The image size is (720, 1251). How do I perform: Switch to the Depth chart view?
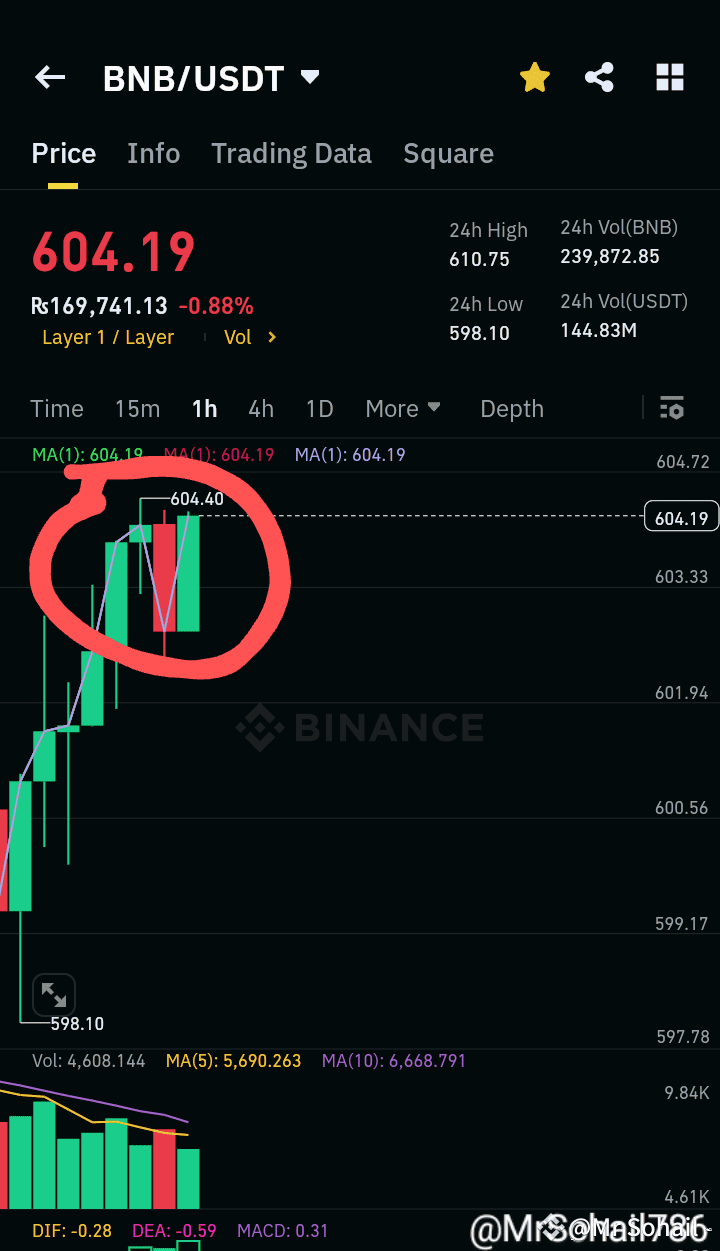[512, 409]
